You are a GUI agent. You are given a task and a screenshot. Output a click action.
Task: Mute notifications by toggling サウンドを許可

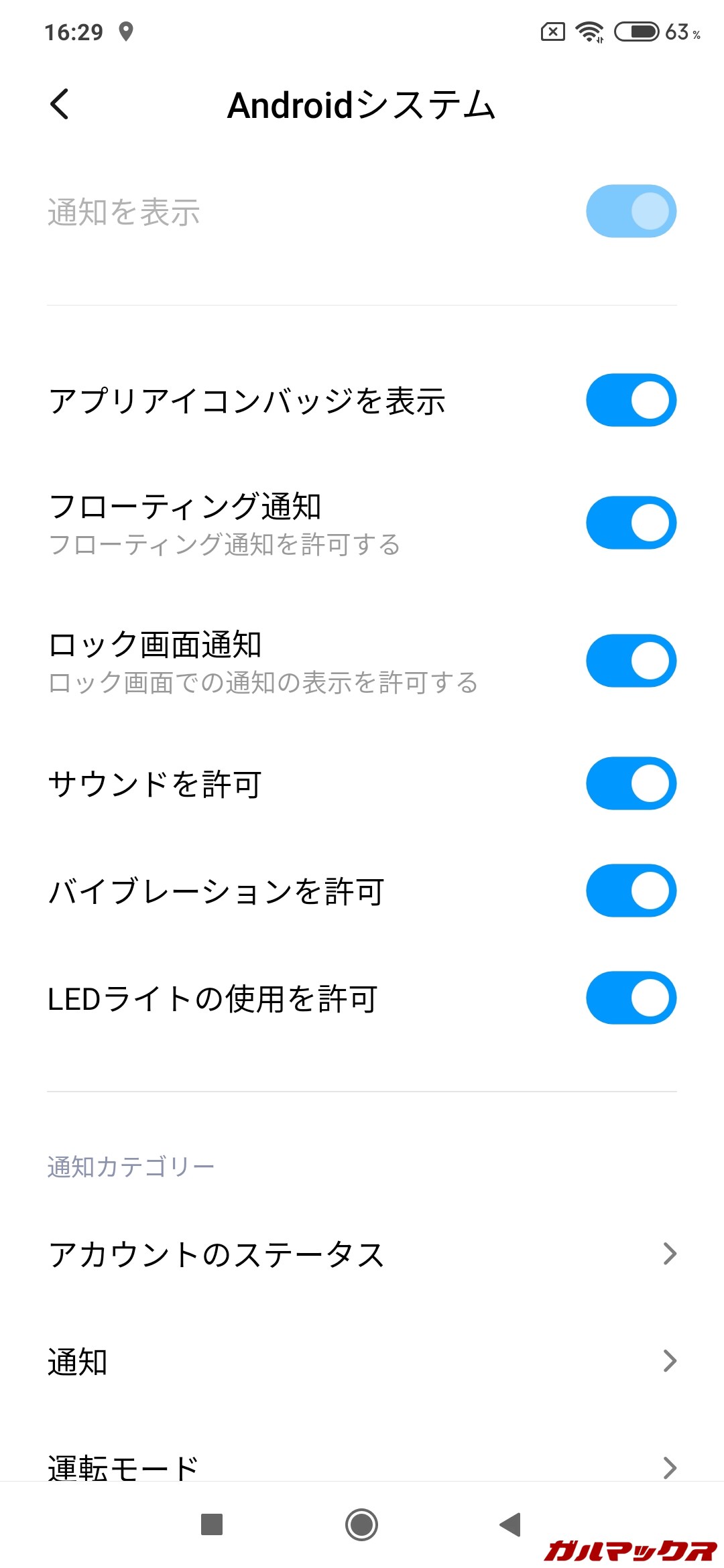tap(629, 783)
